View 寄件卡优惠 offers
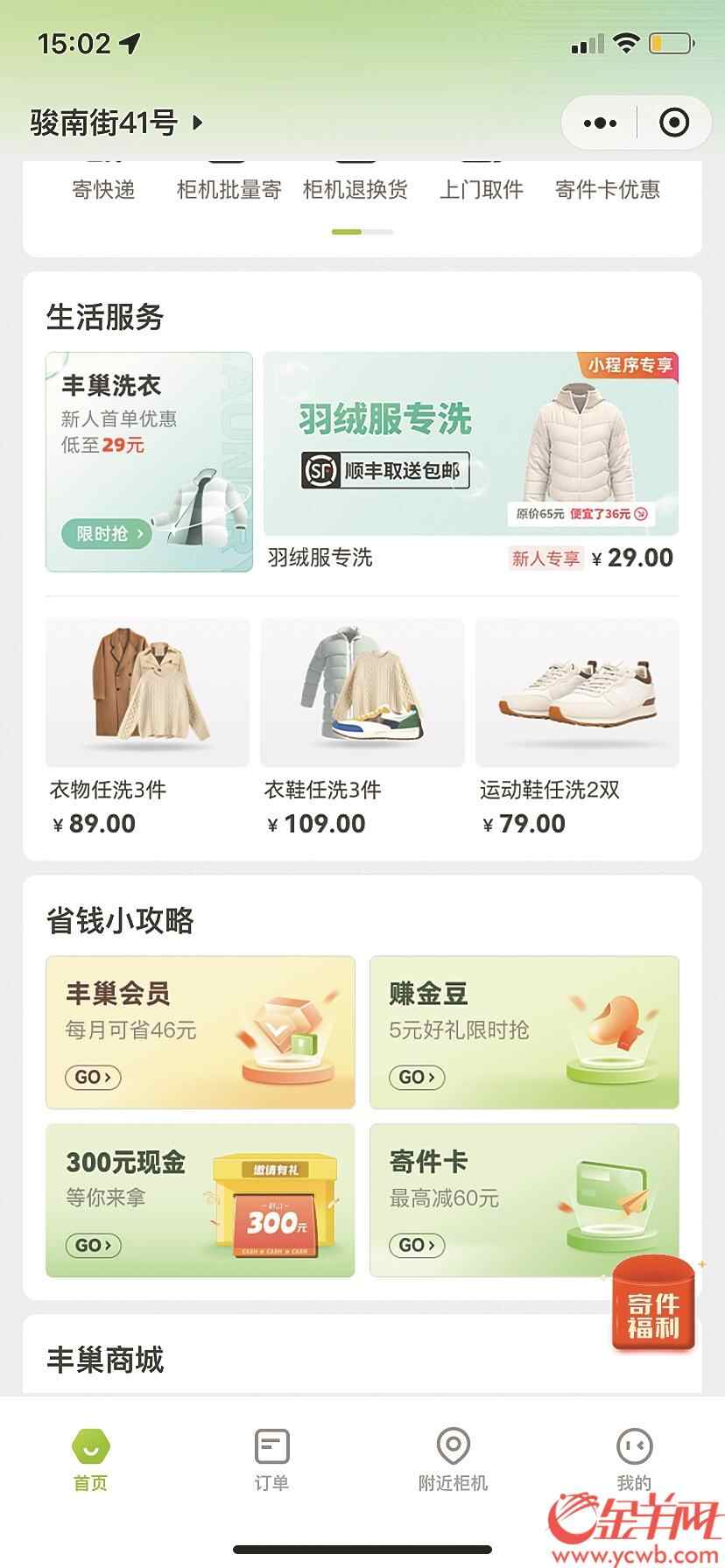This screenshot has width=725, height=1568. 607,188
